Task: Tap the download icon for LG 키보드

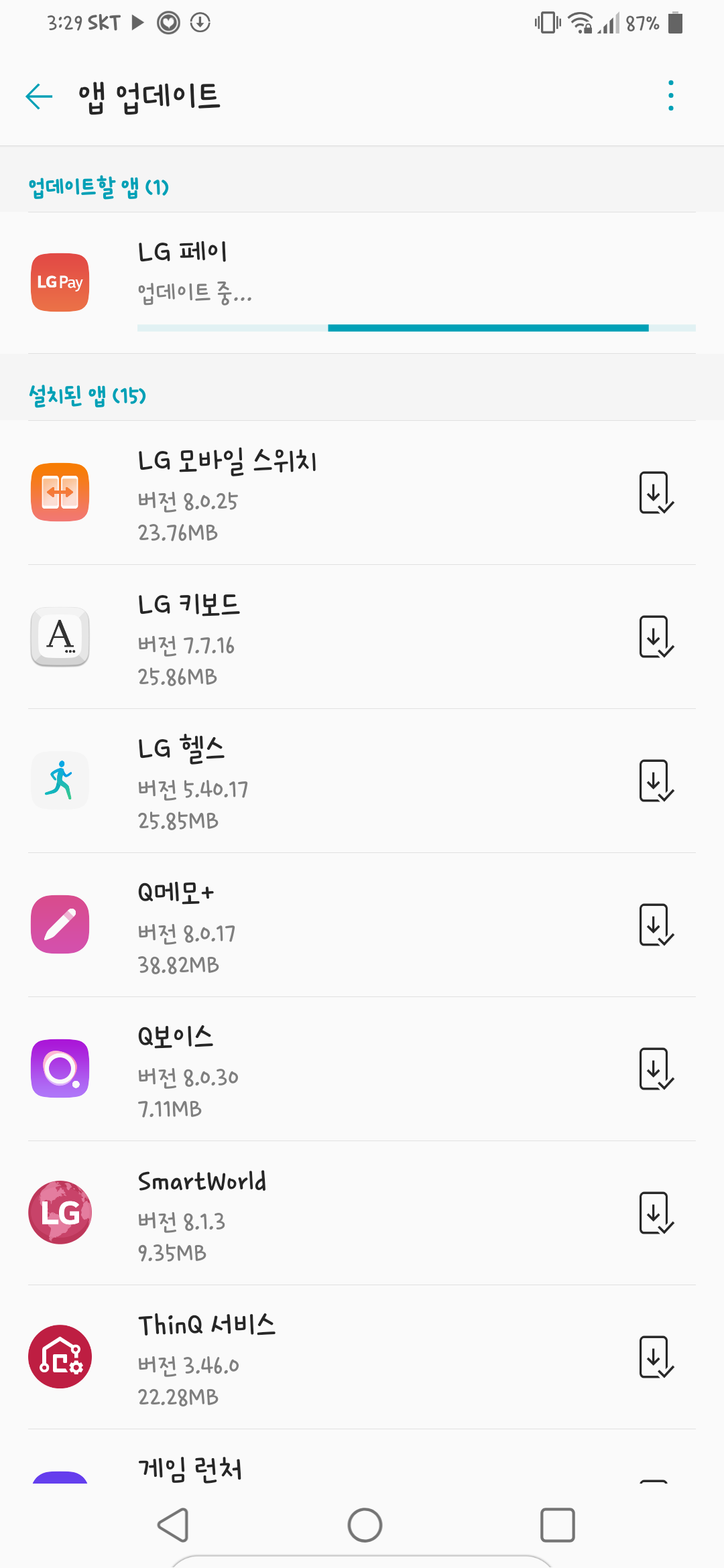Action: click(656, 637)
